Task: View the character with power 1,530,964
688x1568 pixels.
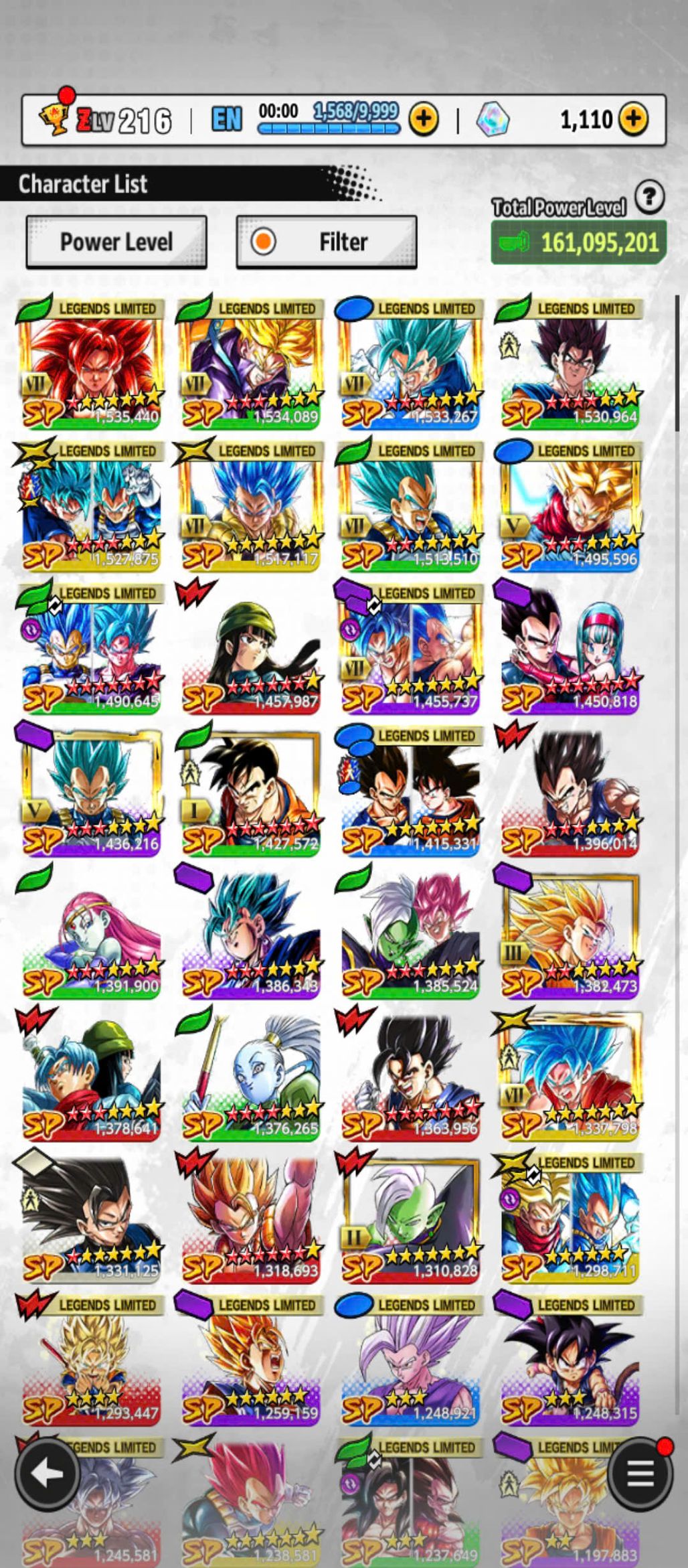Action: (569, 365)
